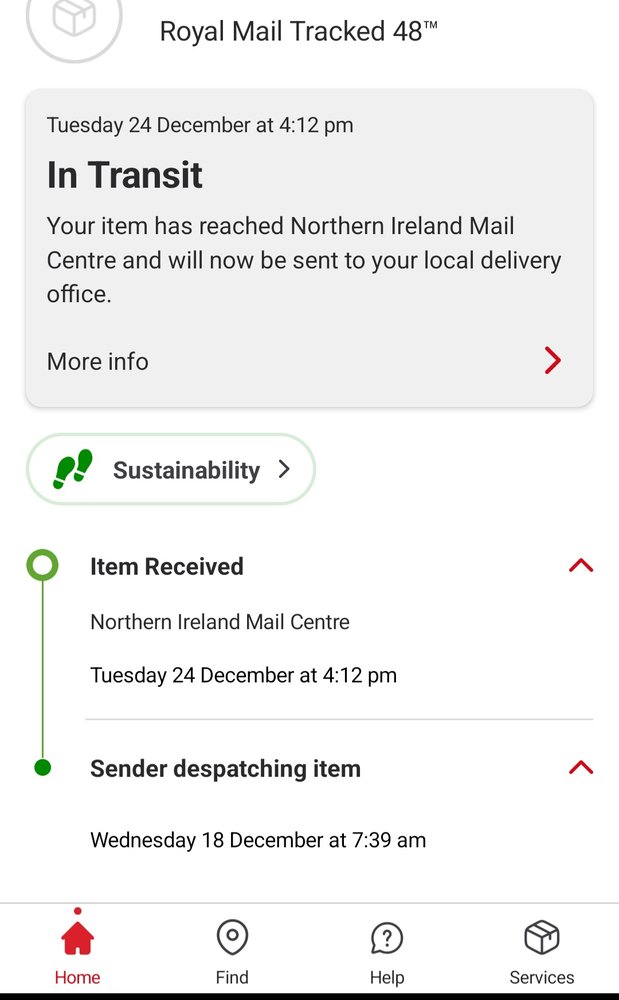Collapse the Sender despatching item section
Image resolution: width=619 pixels, height=1000 pixels.
pos(581,767)
